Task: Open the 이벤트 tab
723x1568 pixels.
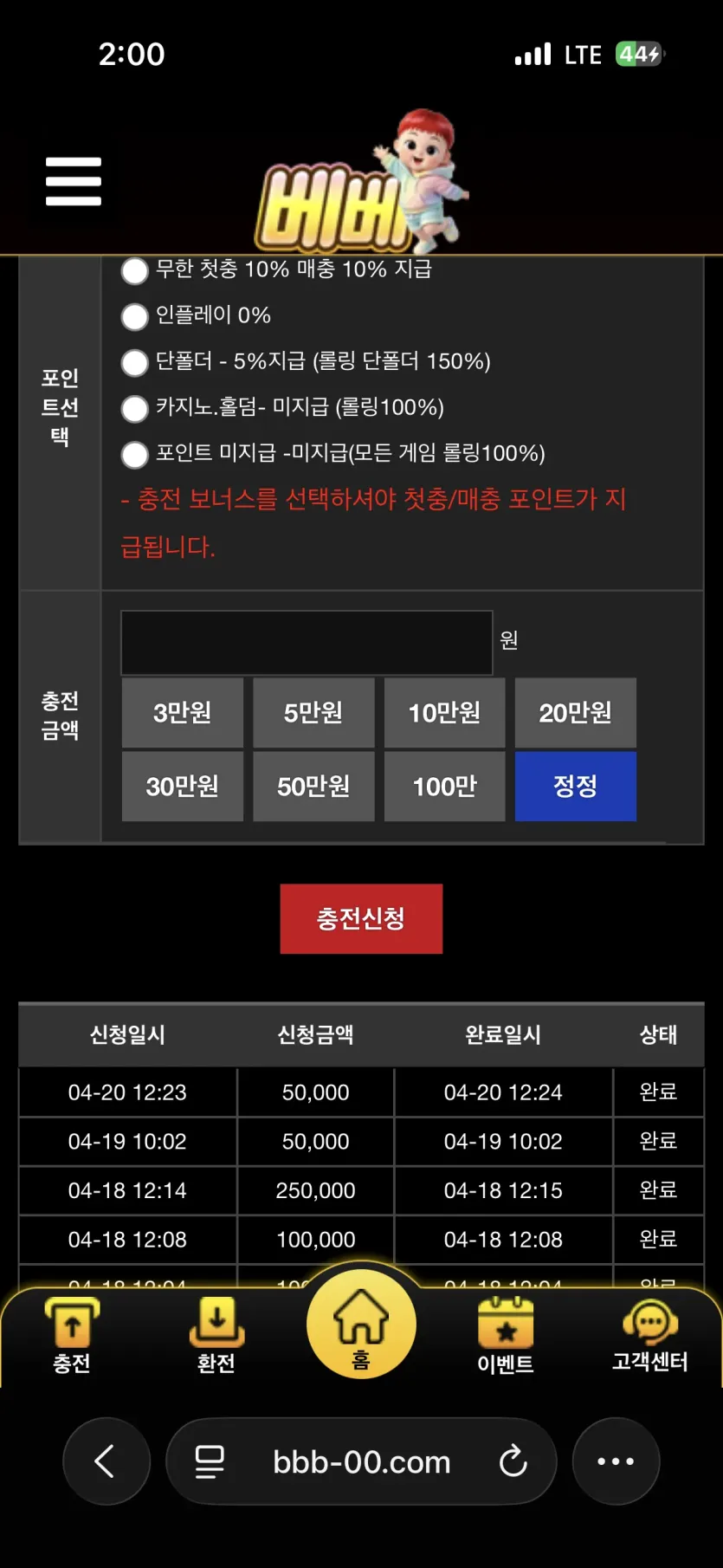Action: (x=506, y=1337)
